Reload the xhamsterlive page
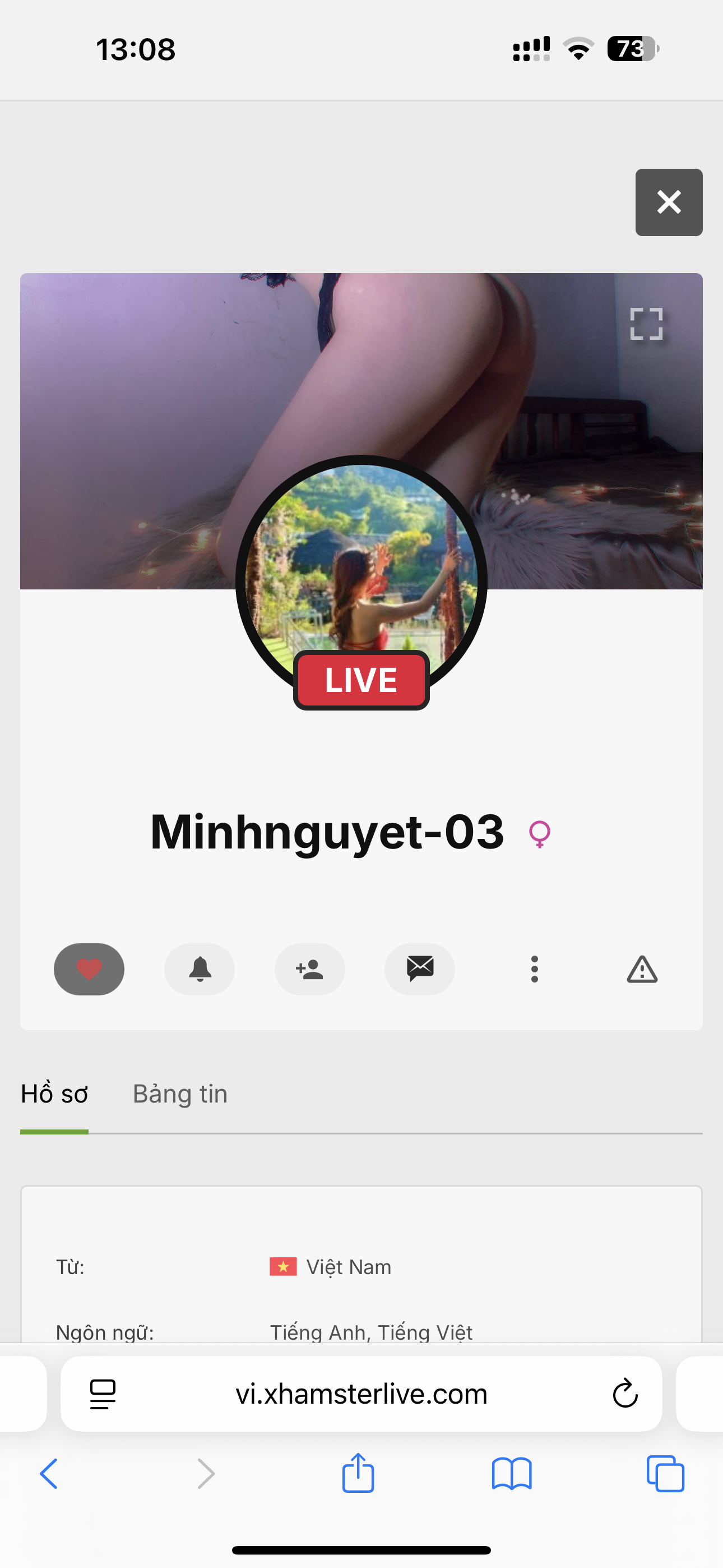Screen dimensions: 723x1568 pos(625,1394)
